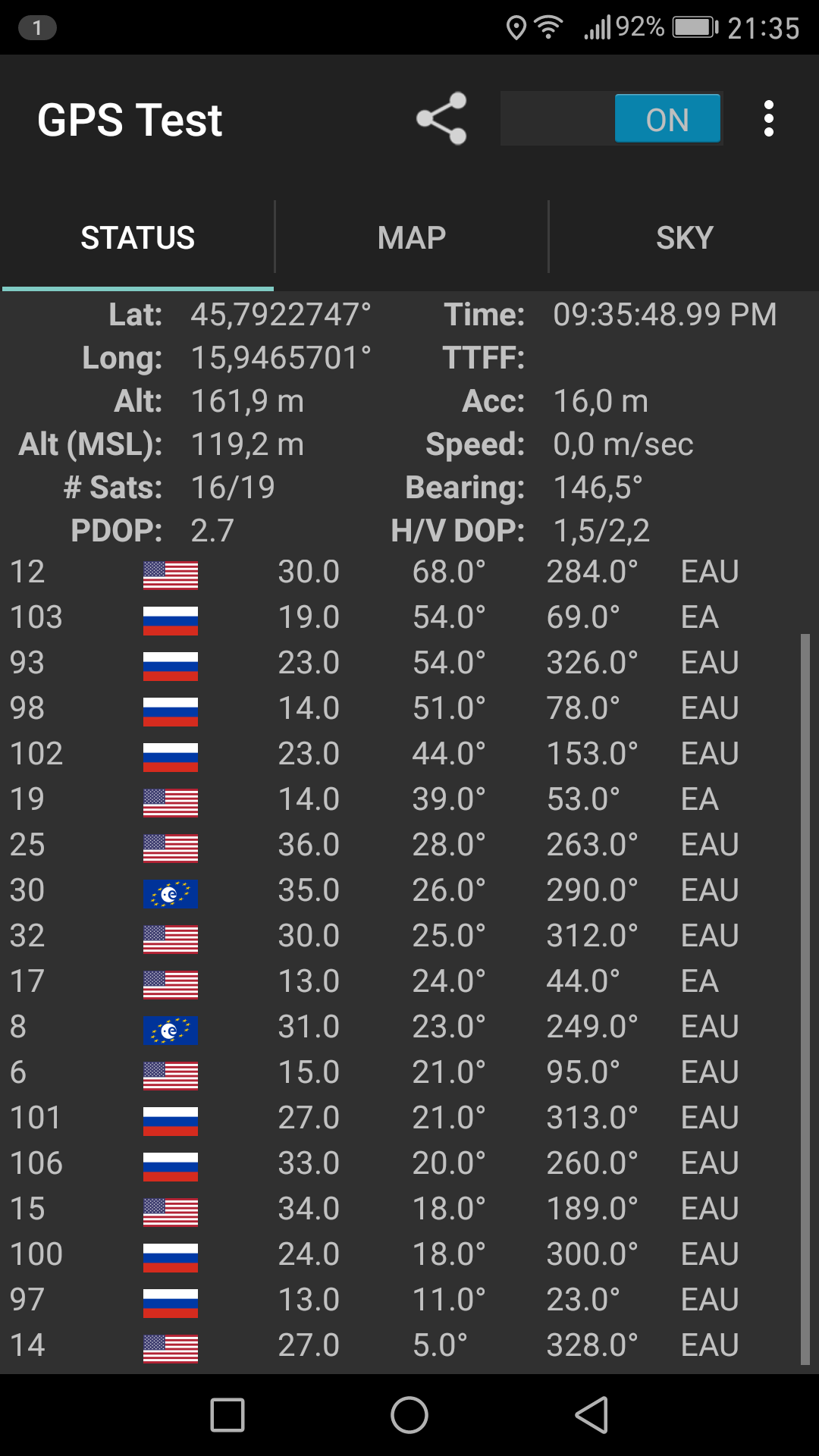Share the GPS location data
This screenshot has width=819, height=1456.
pos(441,119)
